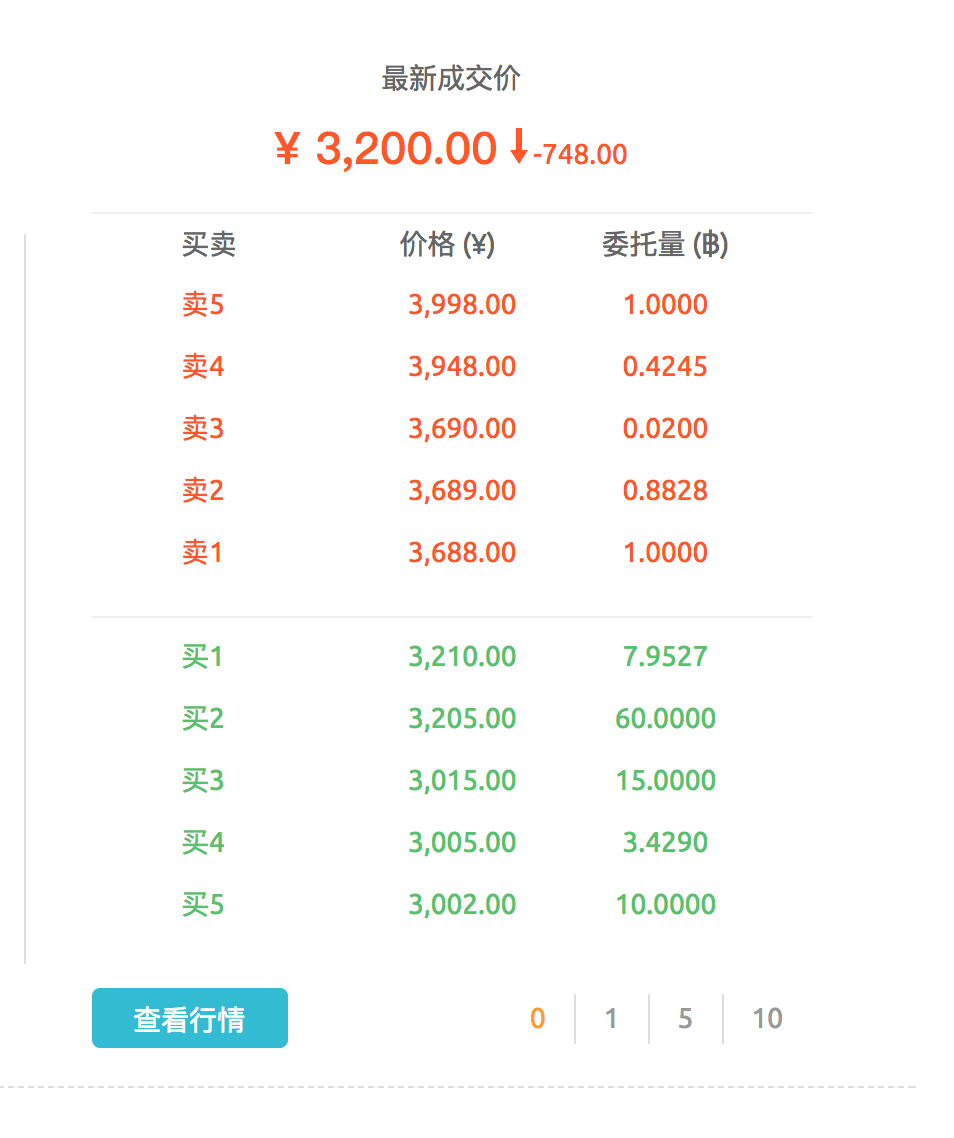Viewport: 954px width, 1138px height.
Task: Select depth level 10
Action: (x=766, y=1017)
